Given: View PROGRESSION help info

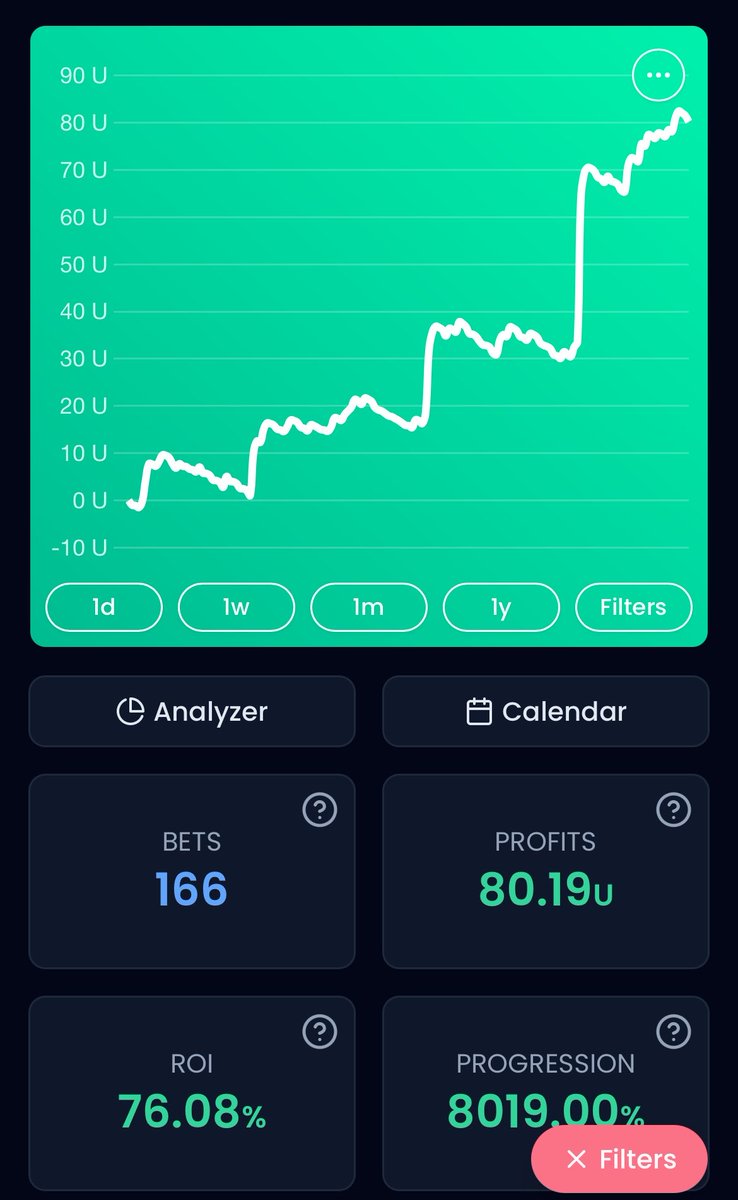Looking at the screenshot, I should coord(674,1031).
